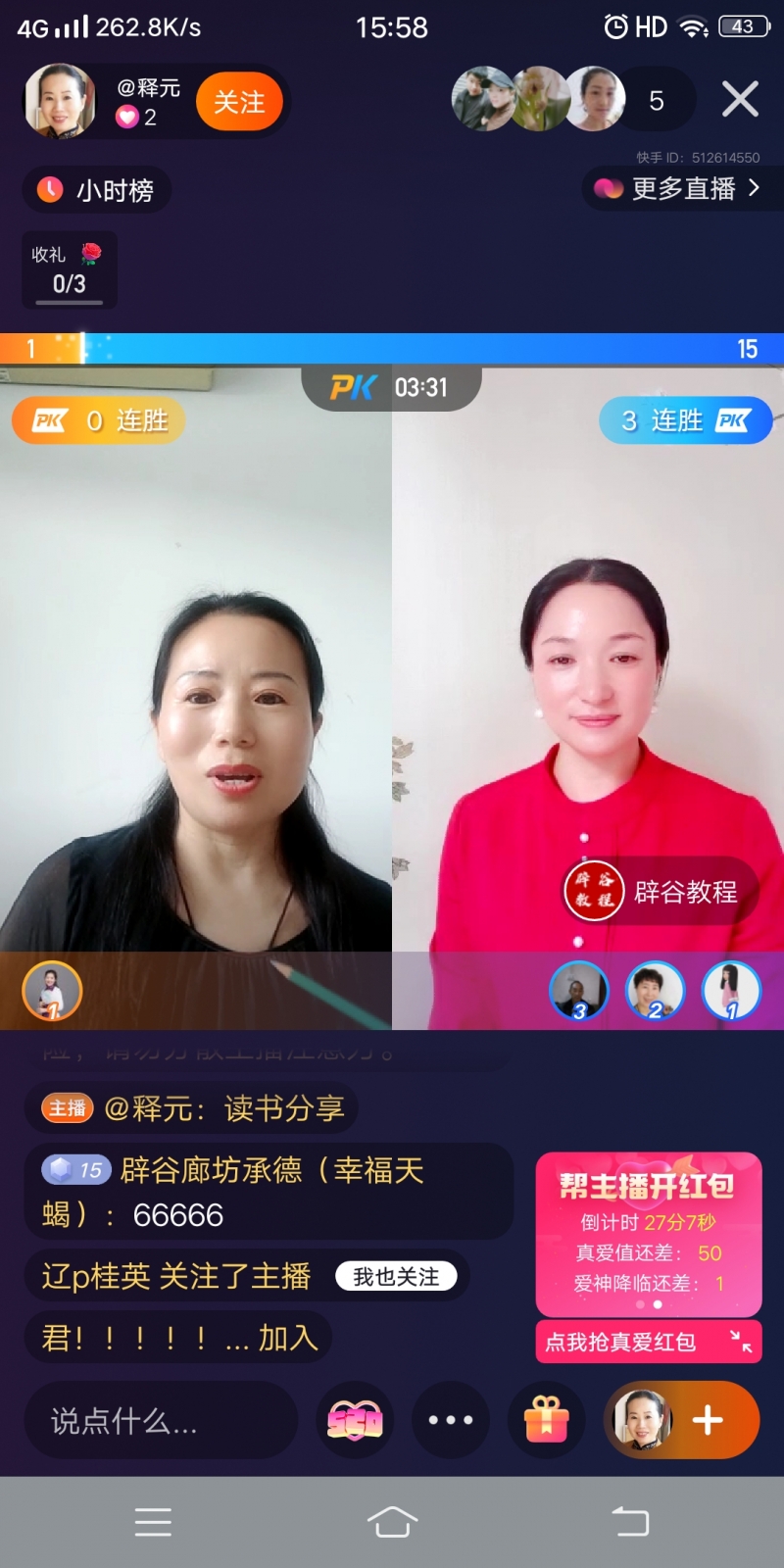Open @释元 streamer profile avatar
The width and height of the screenshot is (784, 1568).
coord(60,101)
